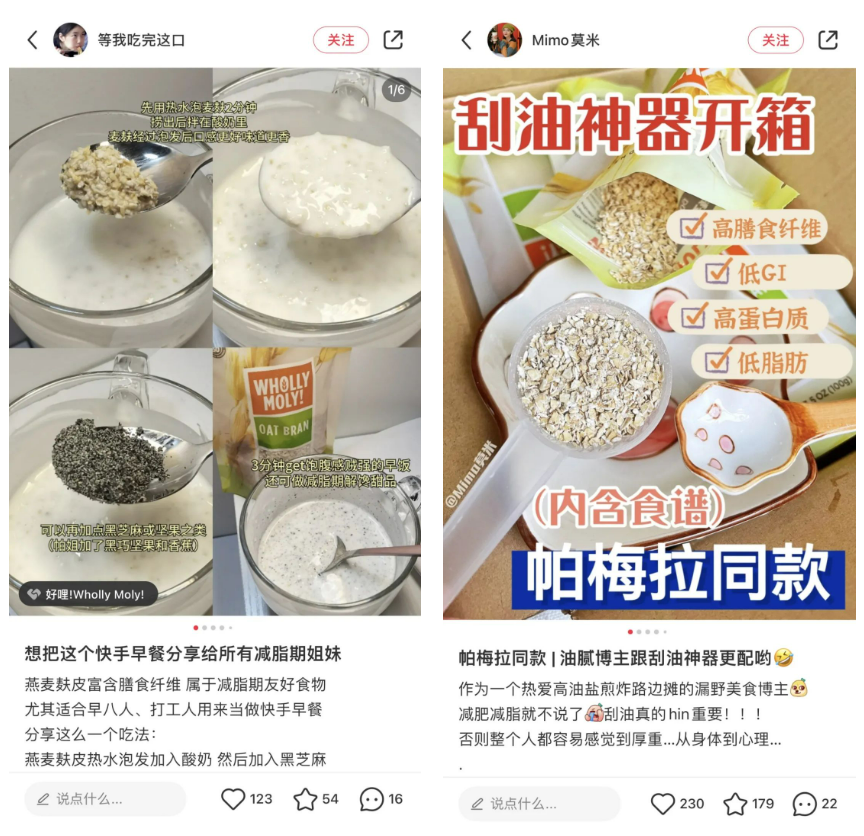Share the post by 等我吃完这口

click(394, 40)
